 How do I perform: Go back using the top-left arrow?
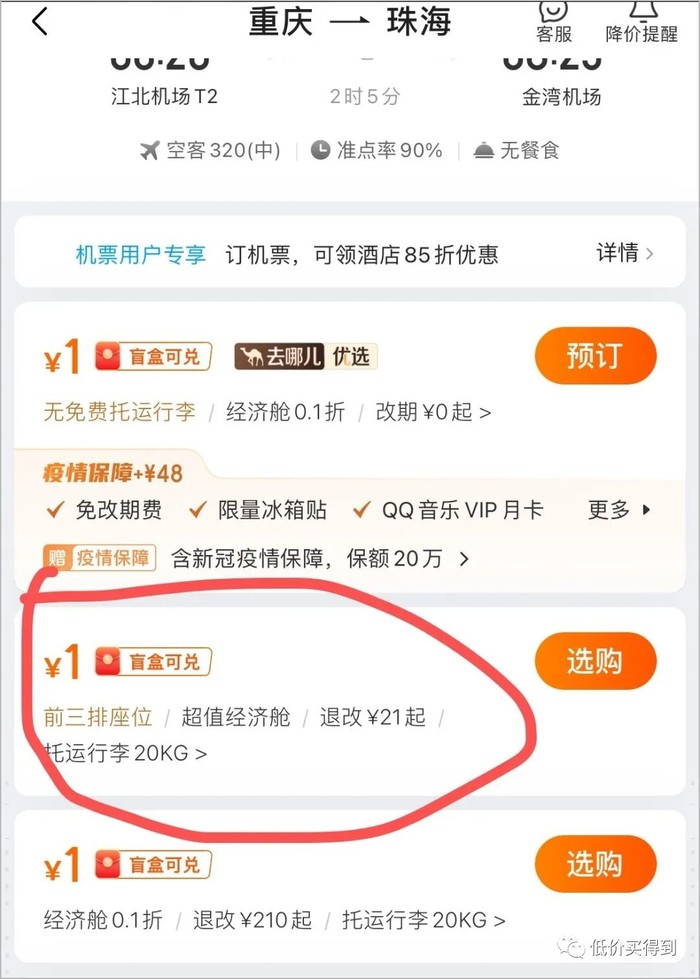(x=40, y=22)
